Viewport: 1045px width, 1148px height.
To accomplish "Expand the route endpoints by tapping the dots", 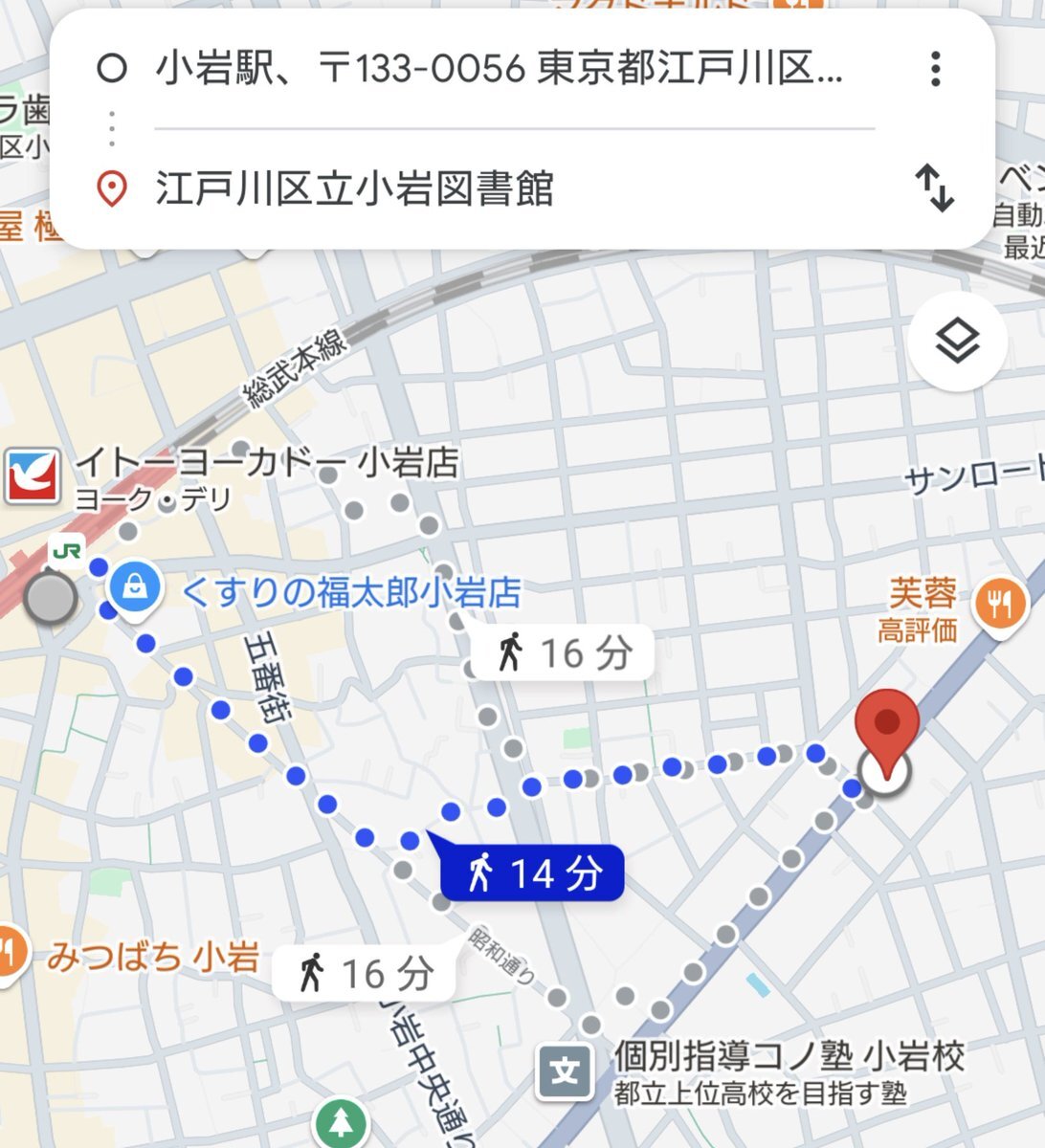I will point(112,129).
